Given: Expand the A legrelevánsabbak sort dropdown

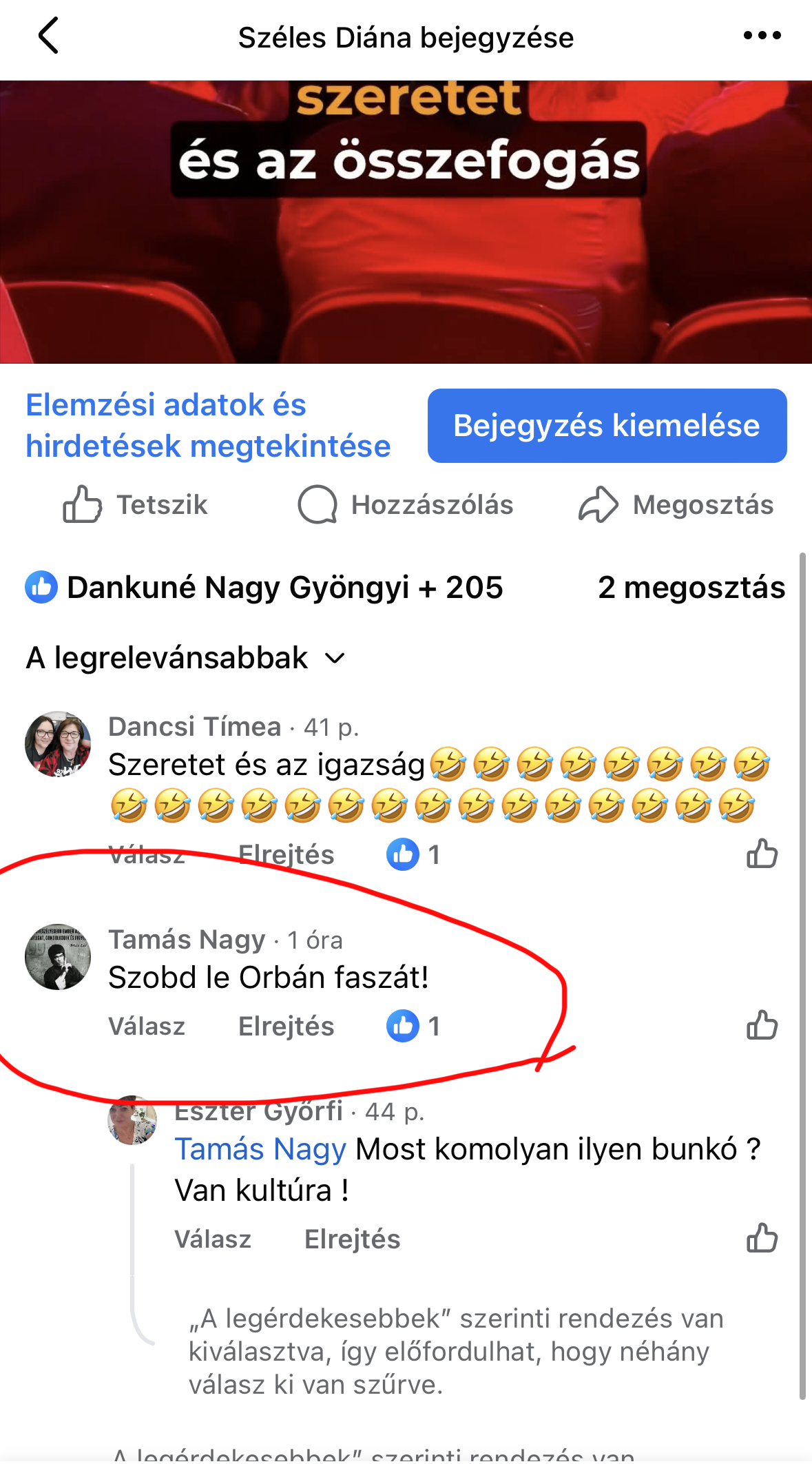Looking at the screenshot, I should click(x=185, y=658).
